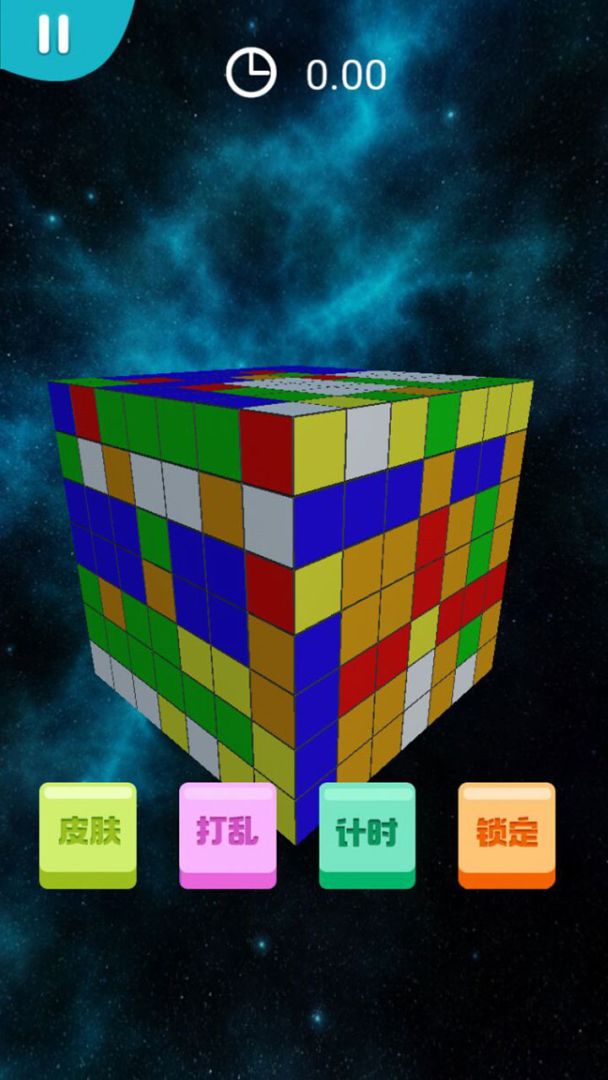Scramble the cube with 打乱
The height and width of the screenshot is (1080, 608).
pos(228,834)
